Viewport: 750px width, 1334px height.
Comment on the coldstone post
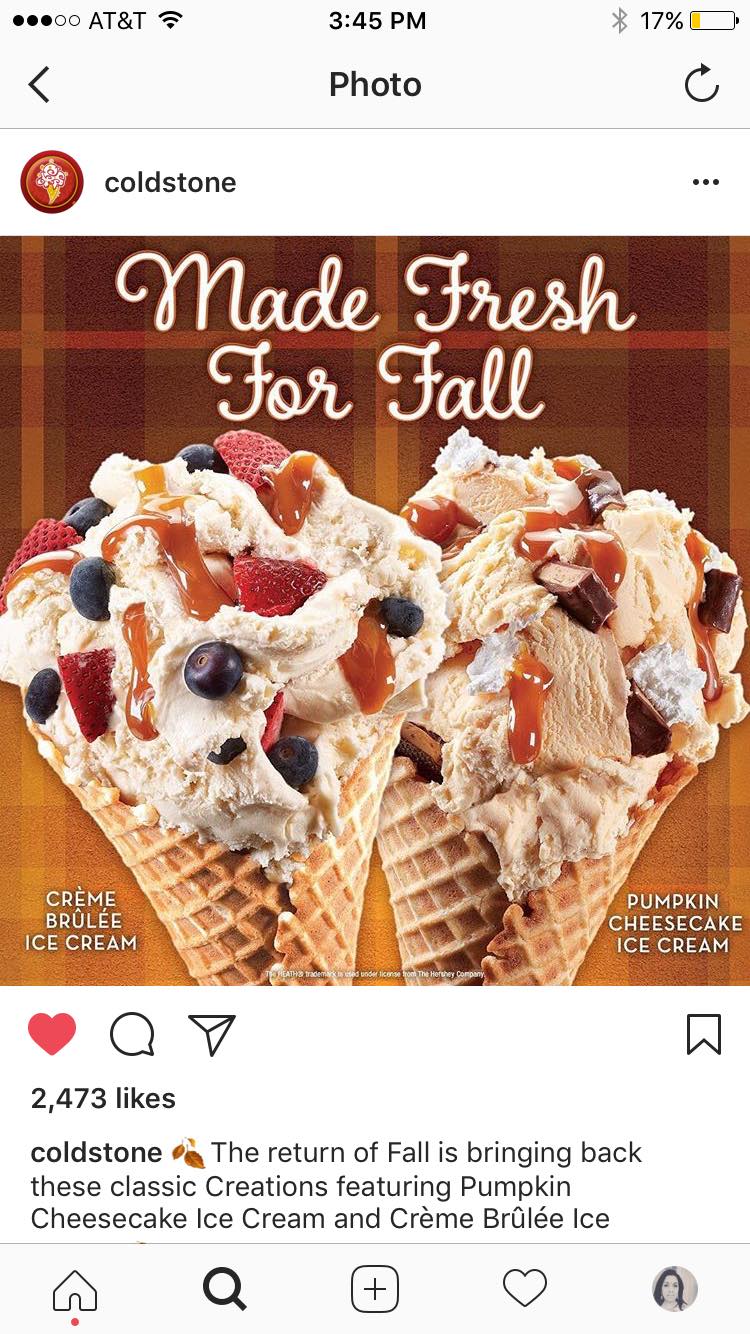pos(132,1034)
